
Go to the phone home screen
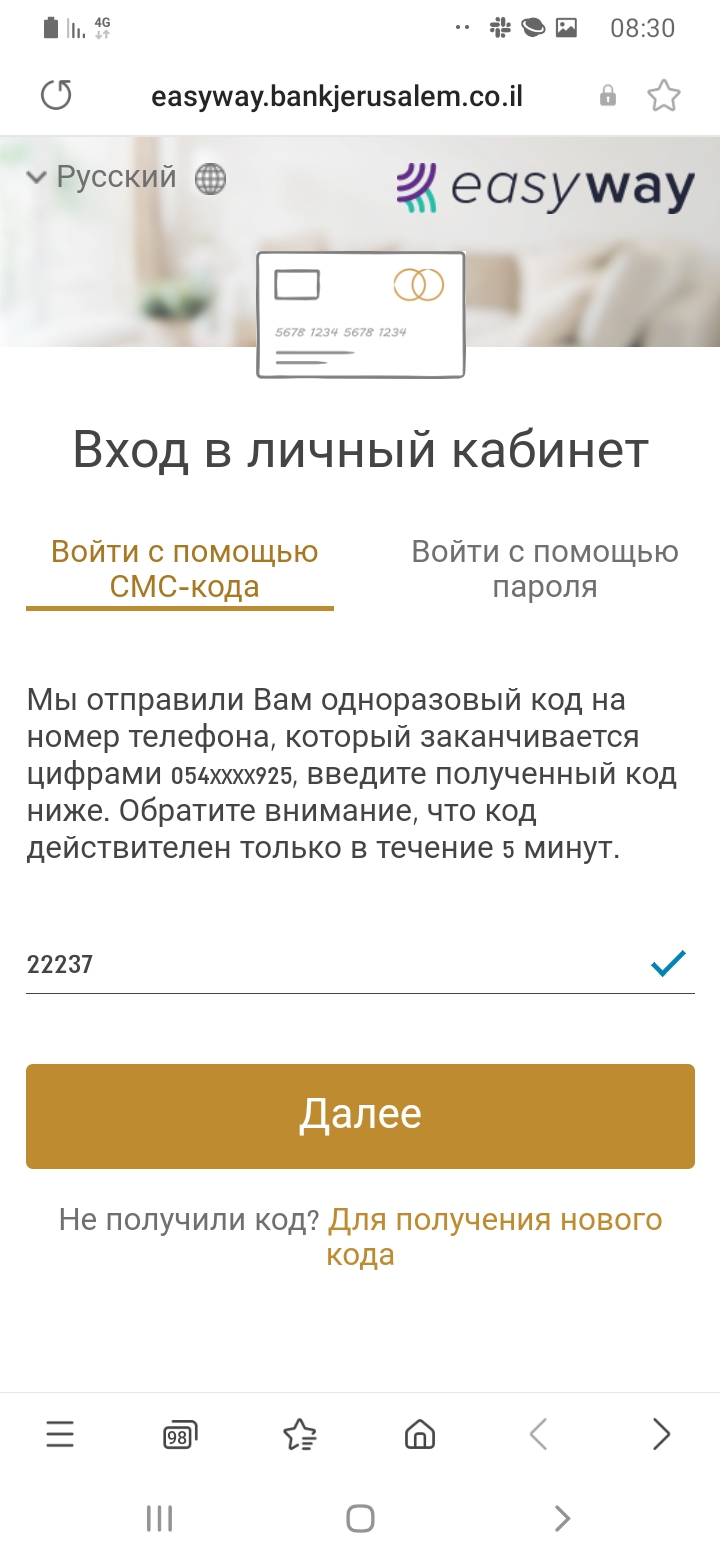360,1518
